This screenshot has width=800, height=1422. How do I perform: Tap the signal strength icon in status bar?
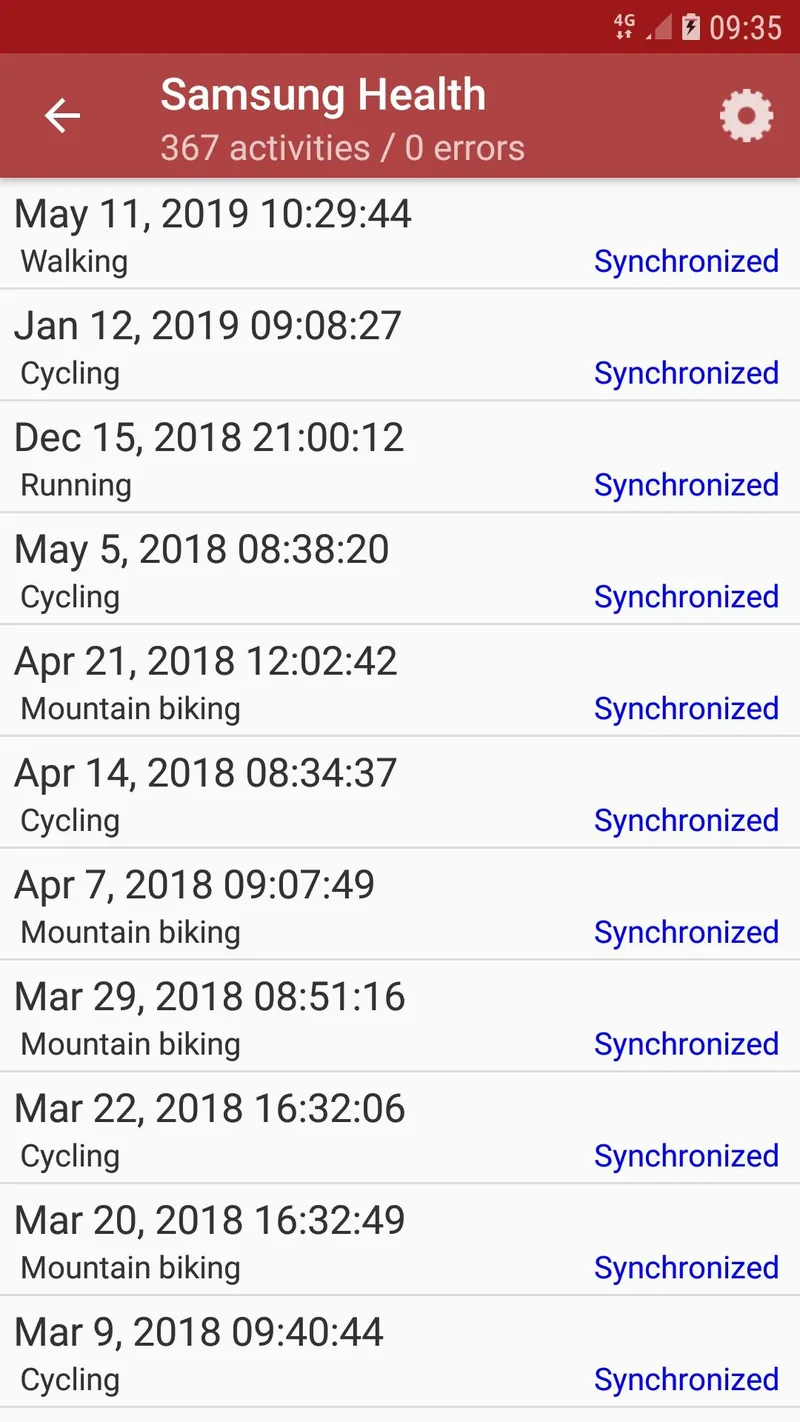click(x=659, y=26)
